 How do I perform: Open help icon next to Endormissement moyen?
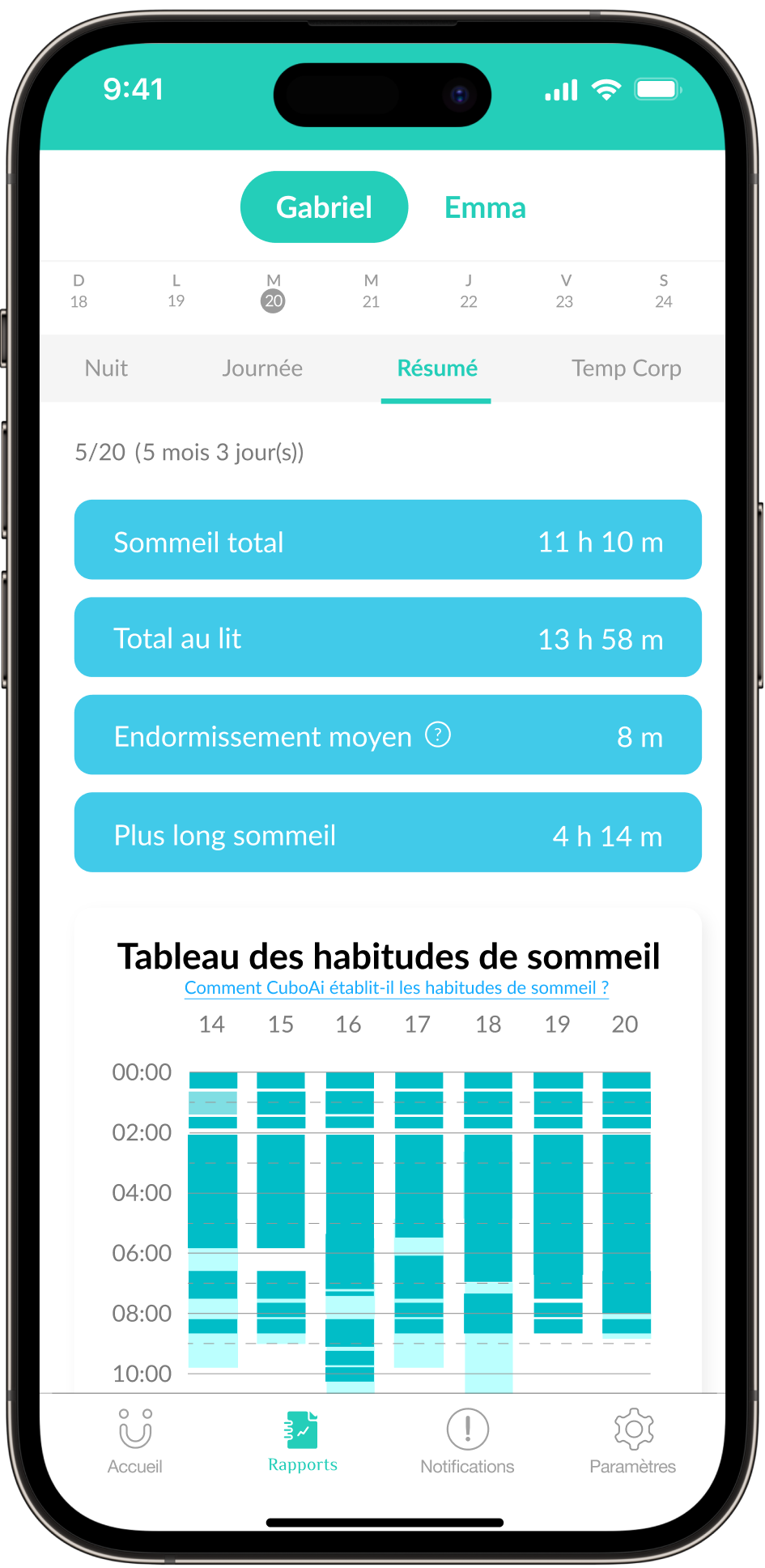click(x=438, y=735)
